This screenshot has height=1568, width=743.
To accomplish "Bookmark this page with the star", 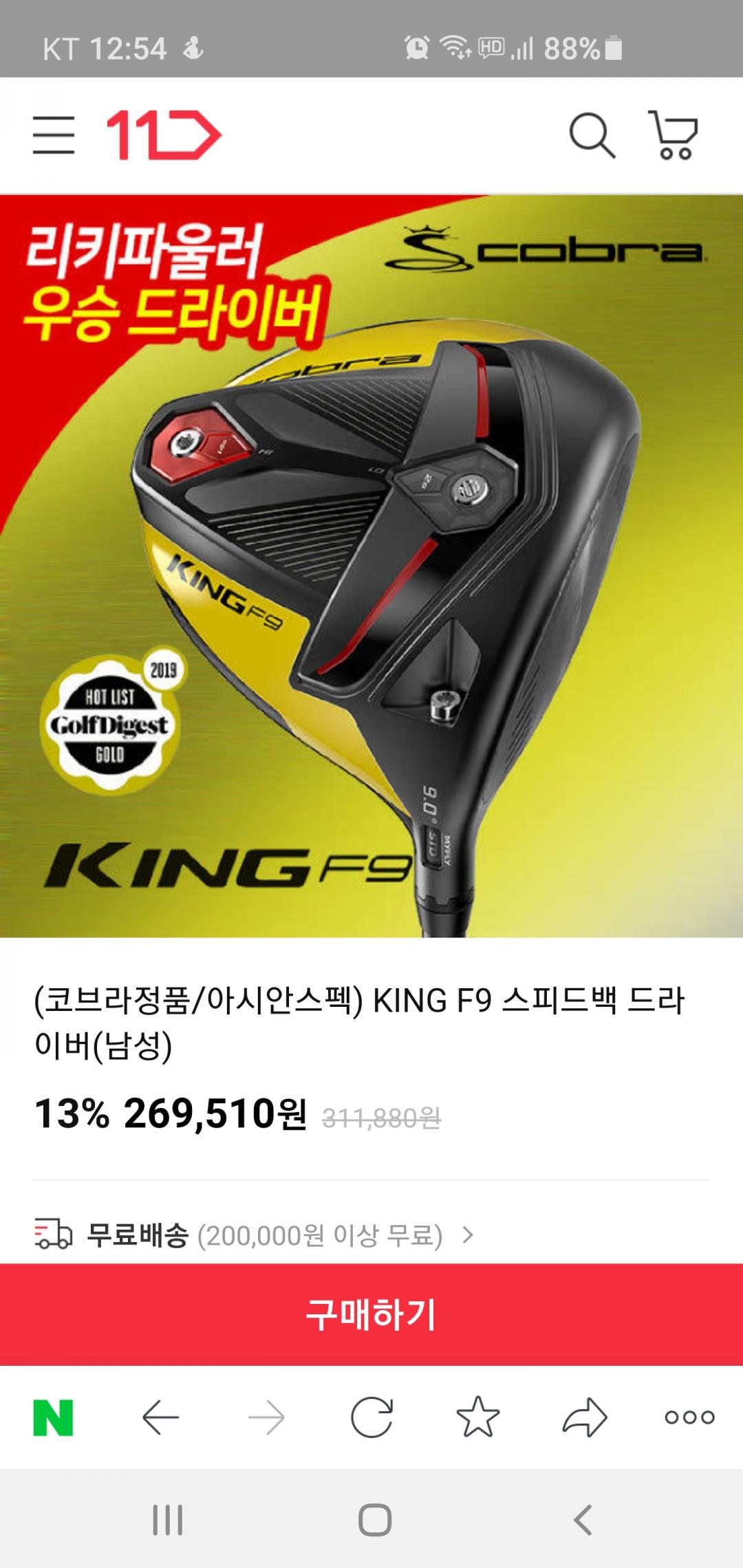I will click(477, 1417).
